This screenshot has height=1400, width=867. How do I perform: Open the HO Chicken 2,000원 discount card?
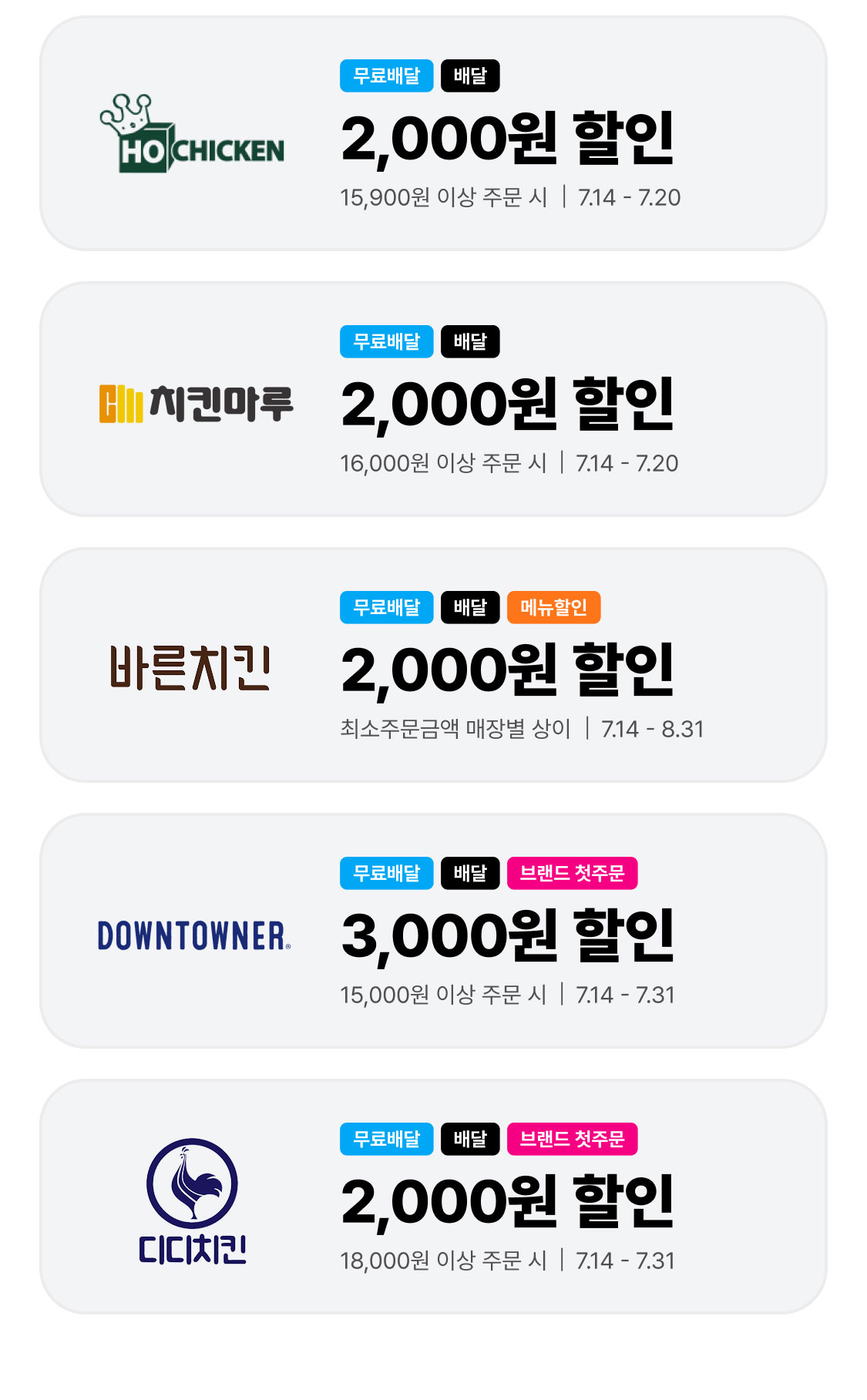click(432, 134)
